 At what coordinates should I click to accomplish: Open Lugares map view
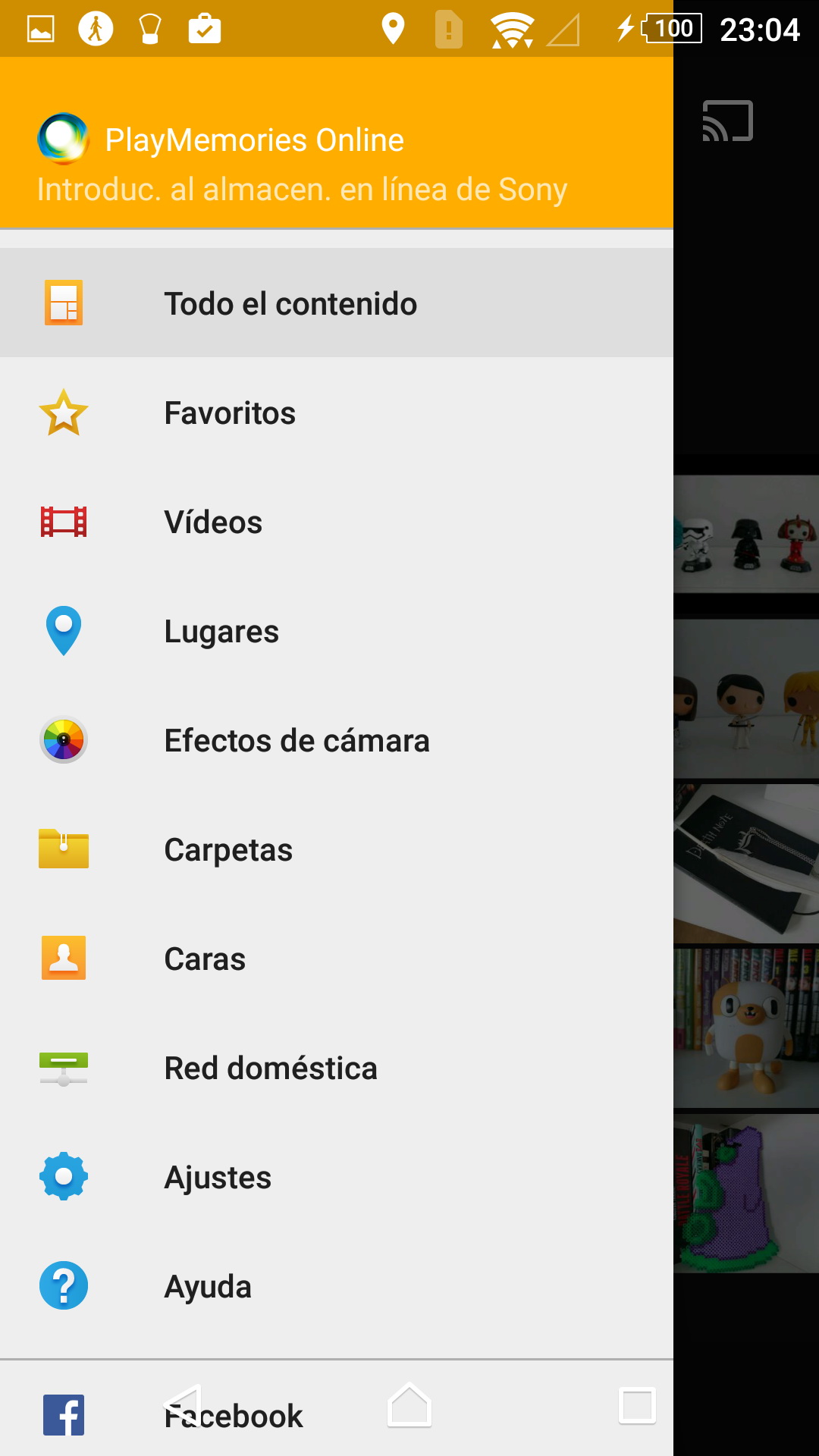221,632
